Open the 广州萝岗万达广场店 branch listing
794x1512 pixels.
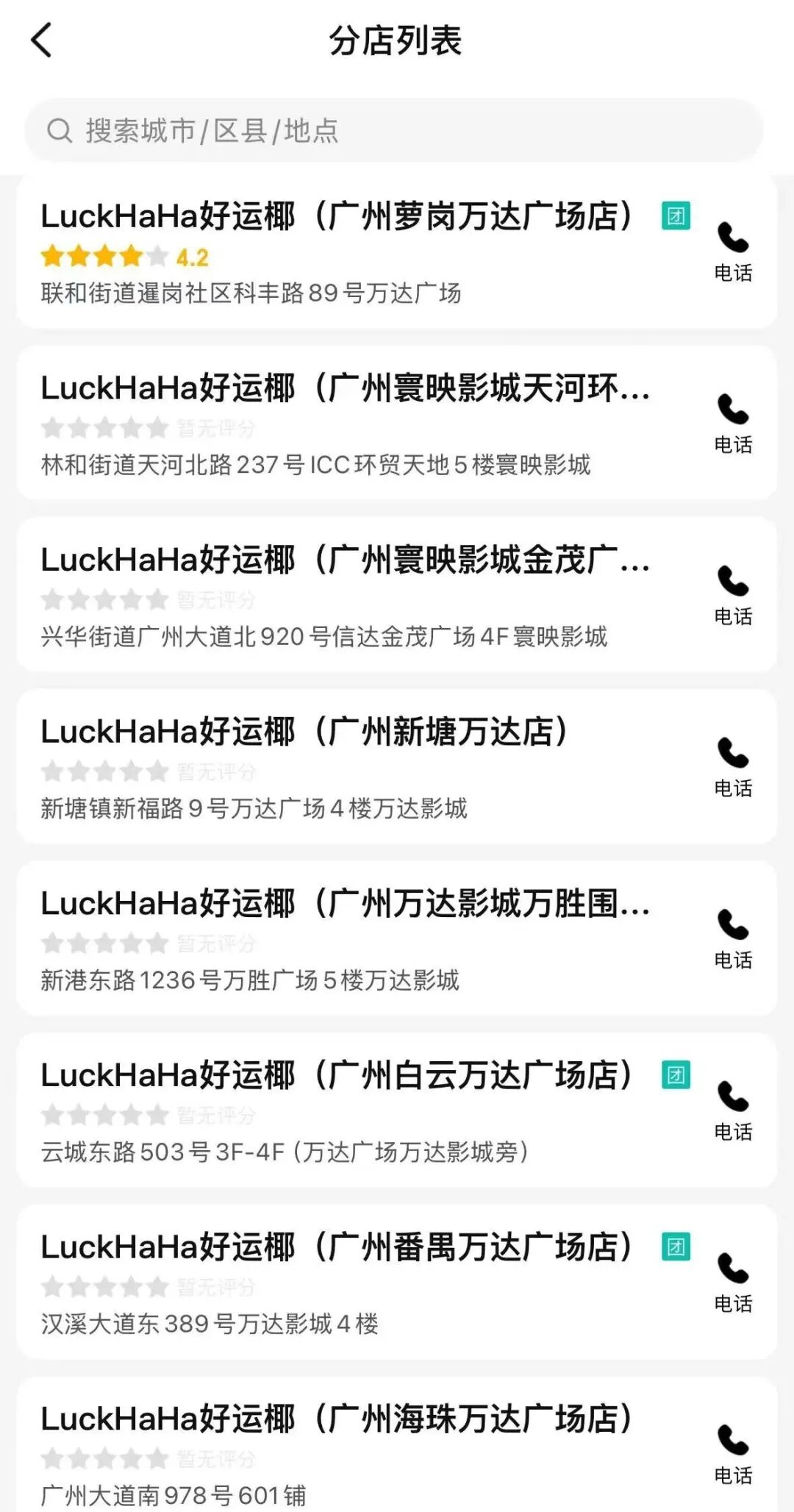(x=338, y=215)
